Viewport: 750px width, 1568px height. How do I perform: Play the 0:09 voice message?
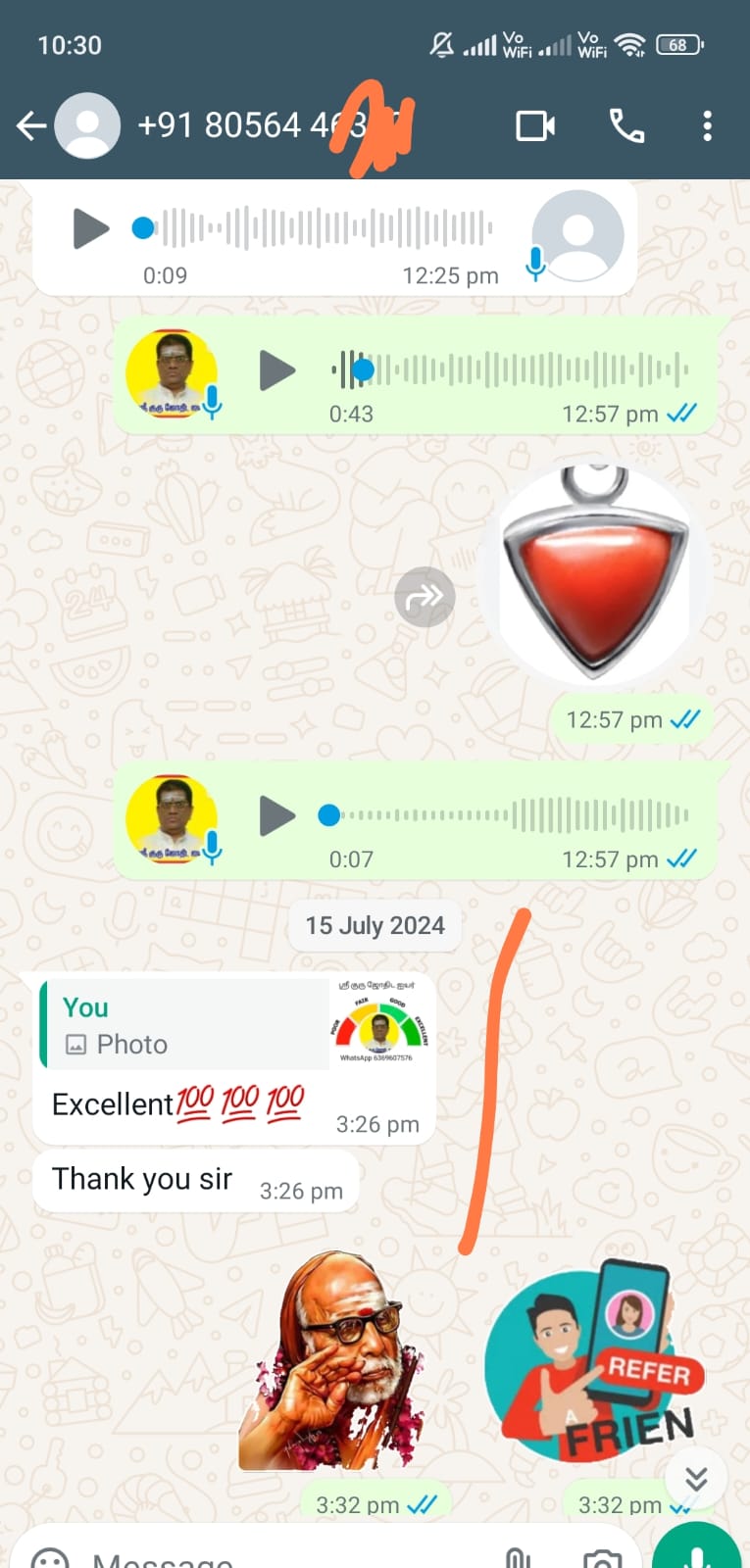91,229
